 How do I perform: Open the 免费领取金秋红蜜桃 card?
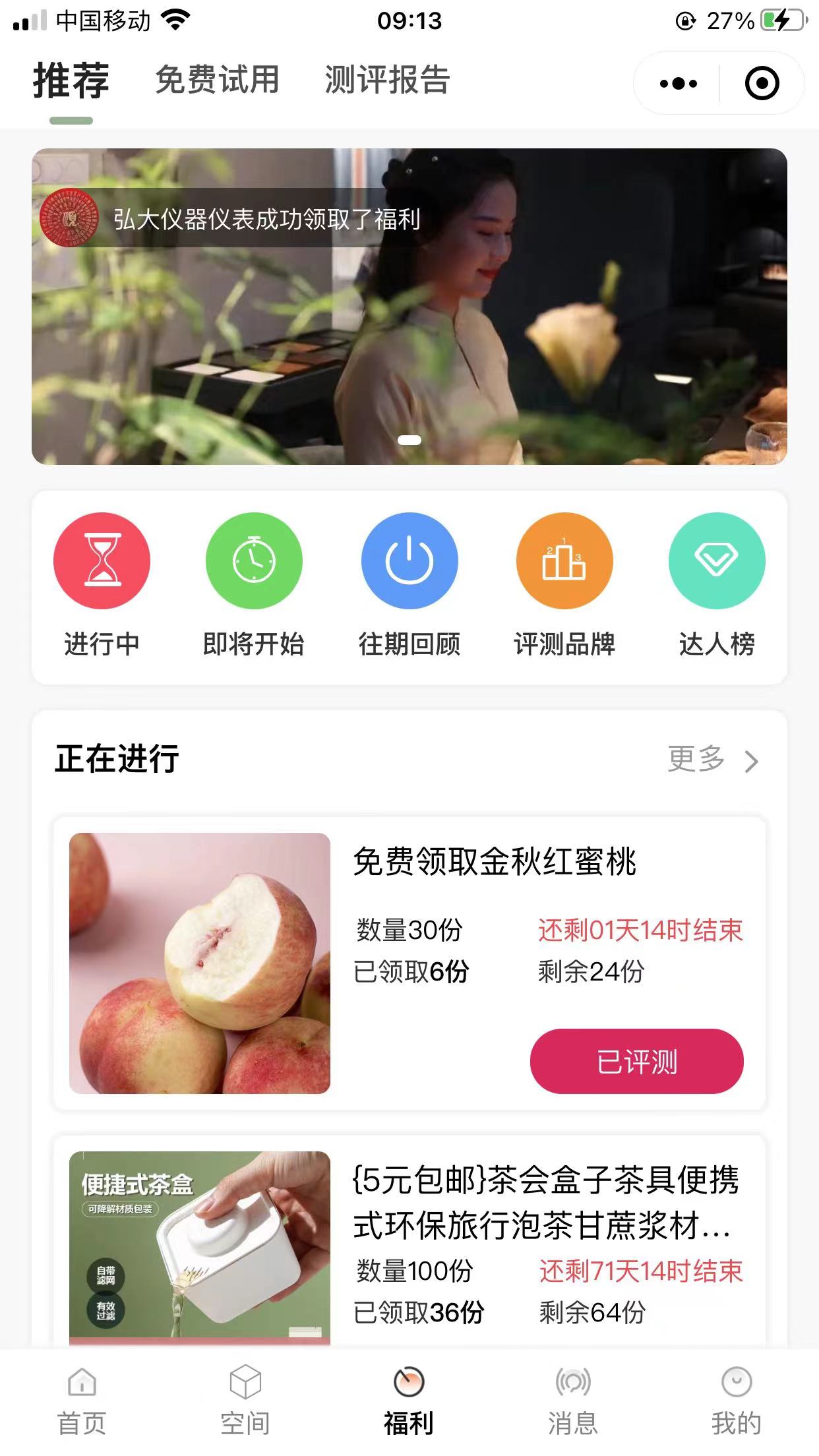[x=495, y=863]
